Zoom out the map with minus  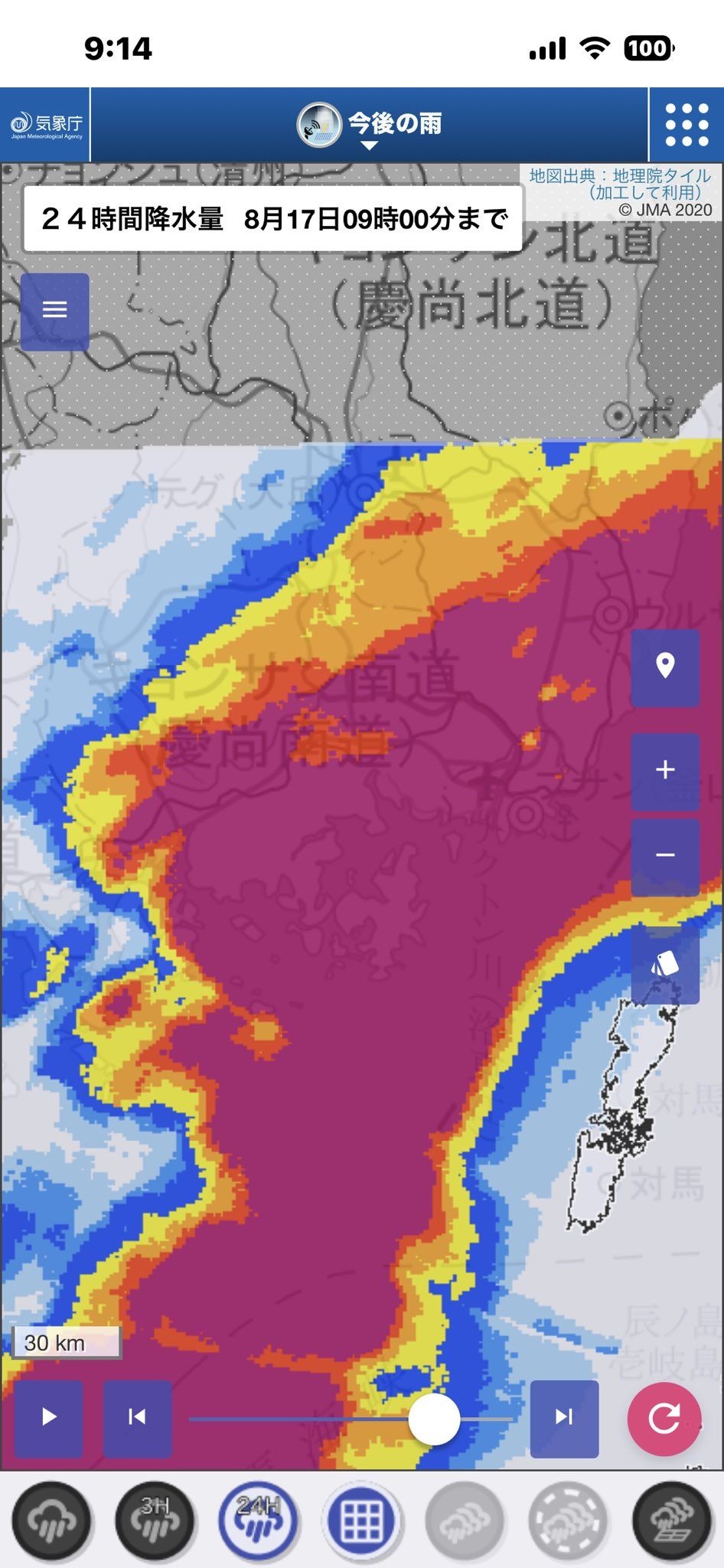tap(665, 855)
